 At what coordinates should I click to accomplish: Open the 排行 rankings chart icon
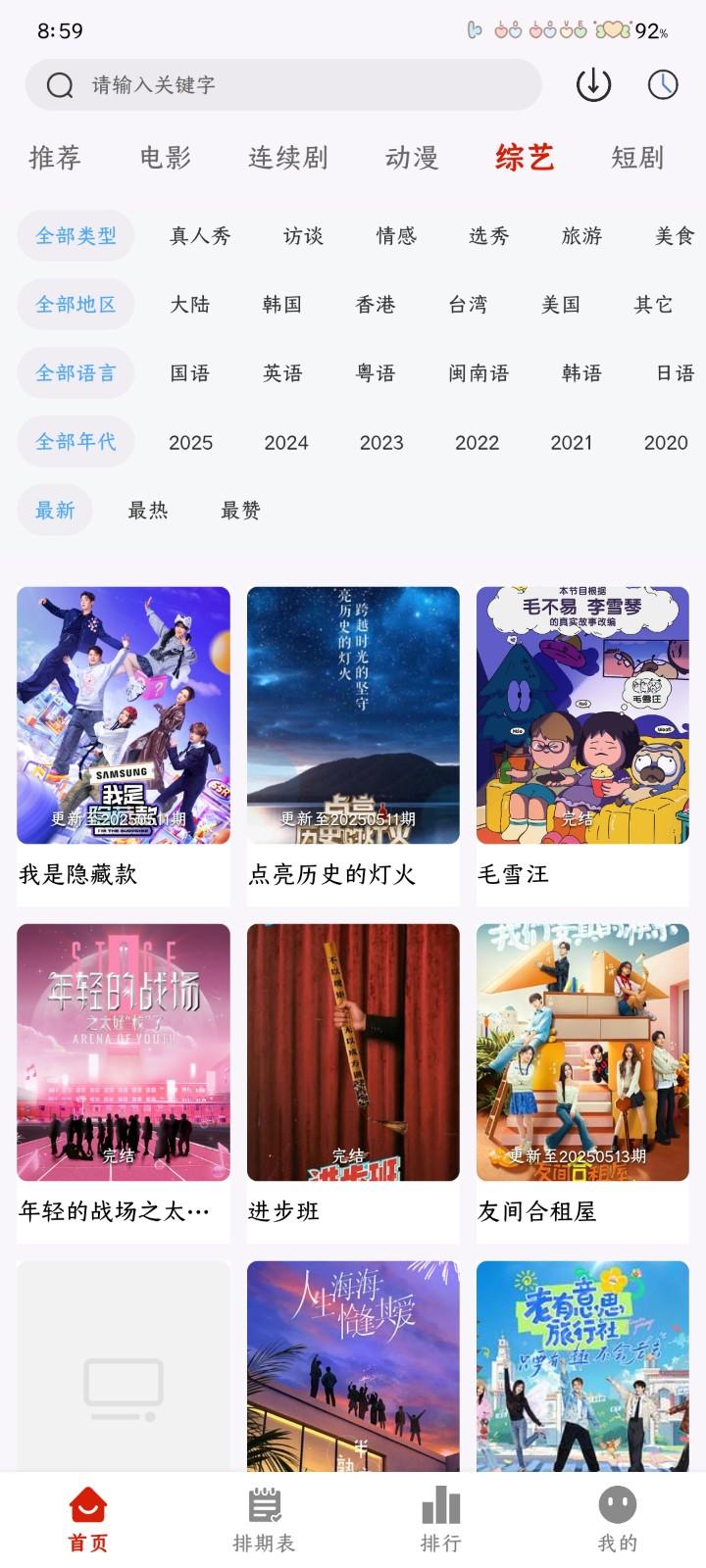click(439, 1504)
